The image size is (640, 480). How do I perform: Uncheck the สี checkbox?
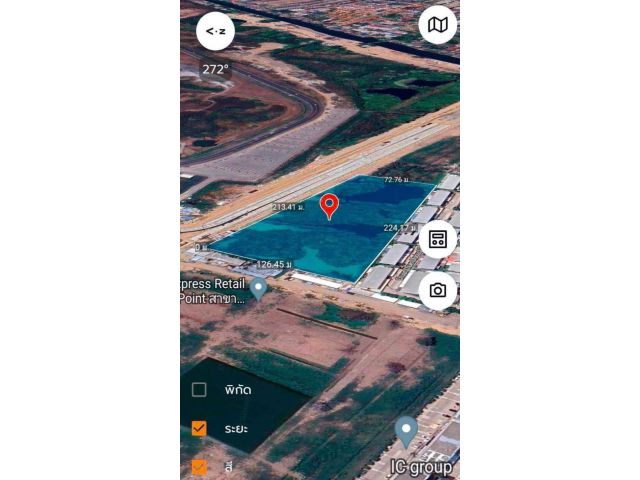click(x=199, y=467)
